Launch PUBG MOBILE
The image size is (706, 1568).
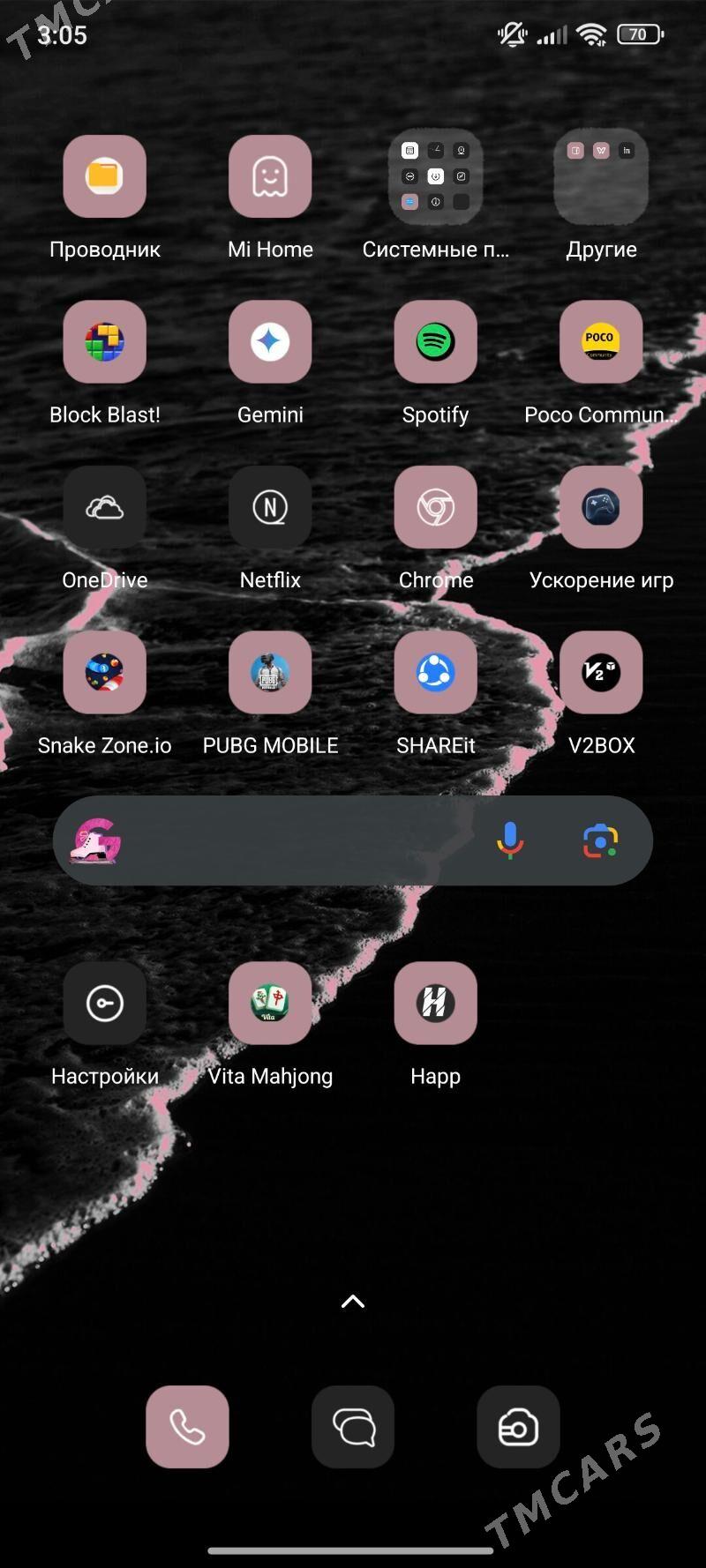270,673
